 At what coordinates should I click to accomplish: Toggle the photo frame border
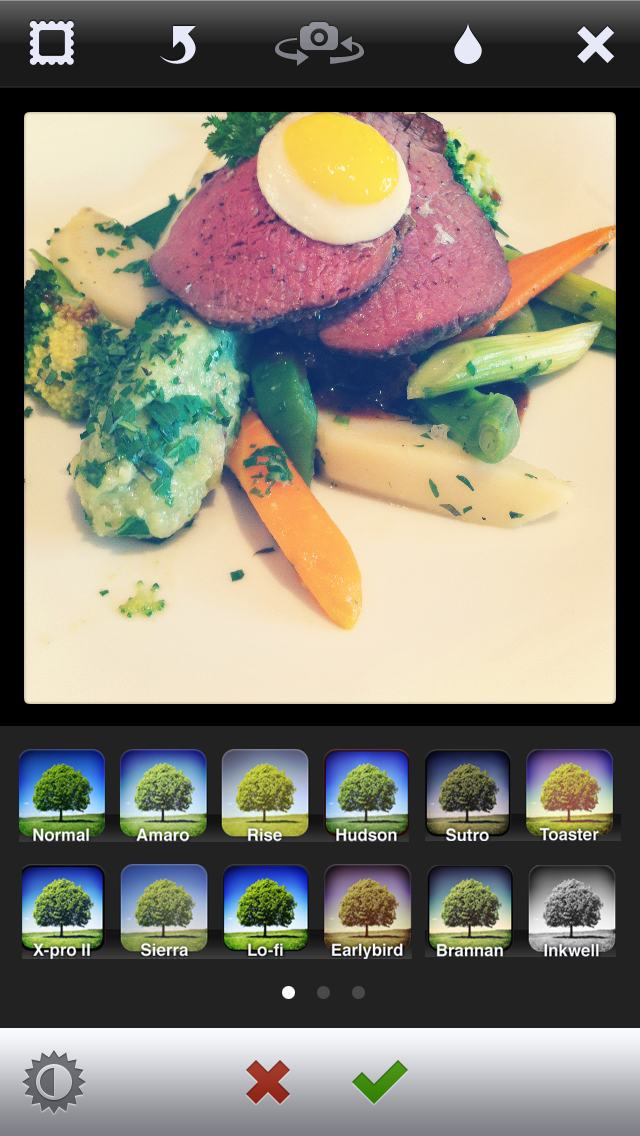pos(52,44)
